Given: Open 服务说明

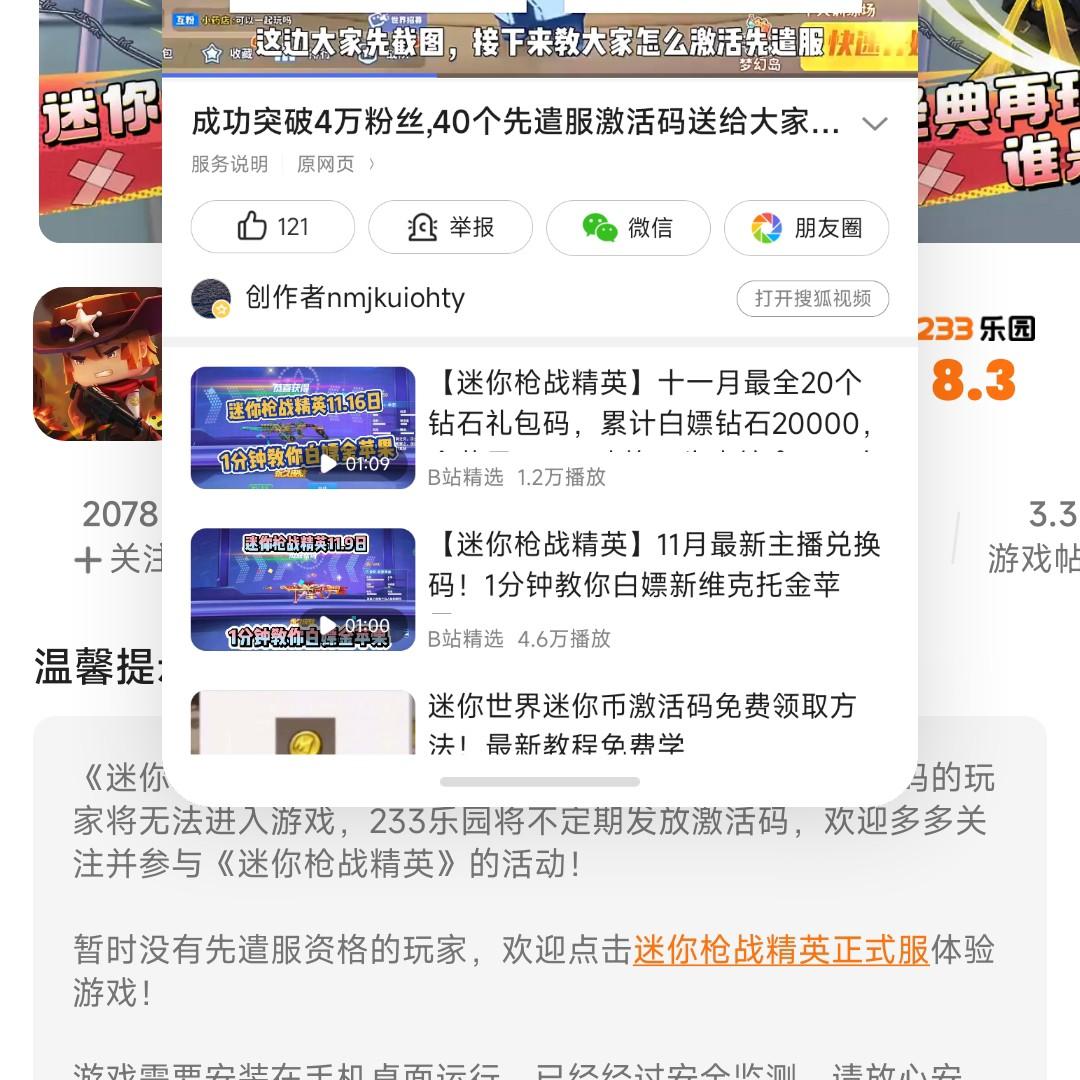Looking at the screenshot, I should (x=229, y=164).
